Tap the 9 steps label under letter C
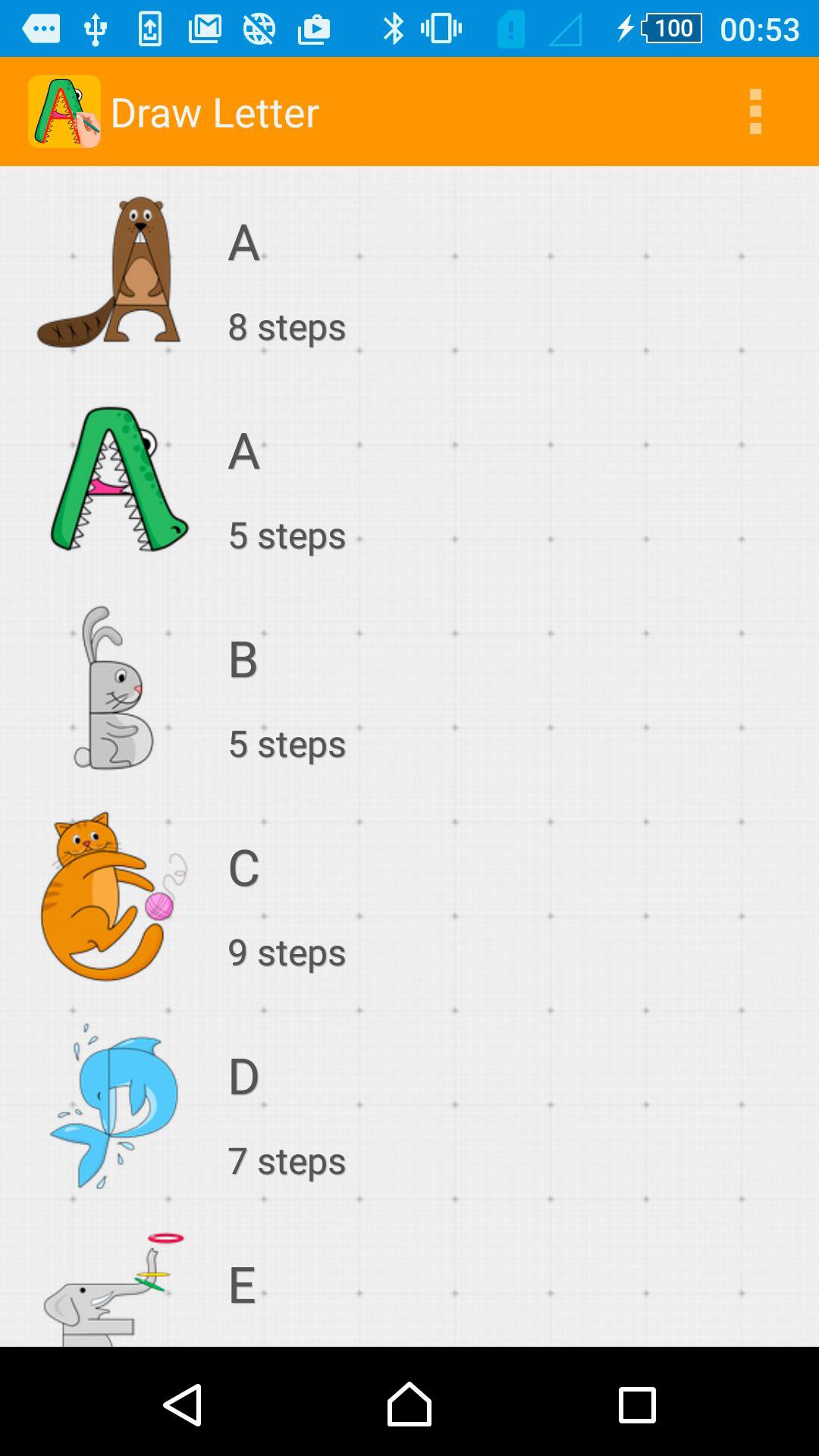This screenshot has width=819, height=1456. pyautogui.click(x=286, y=952)
